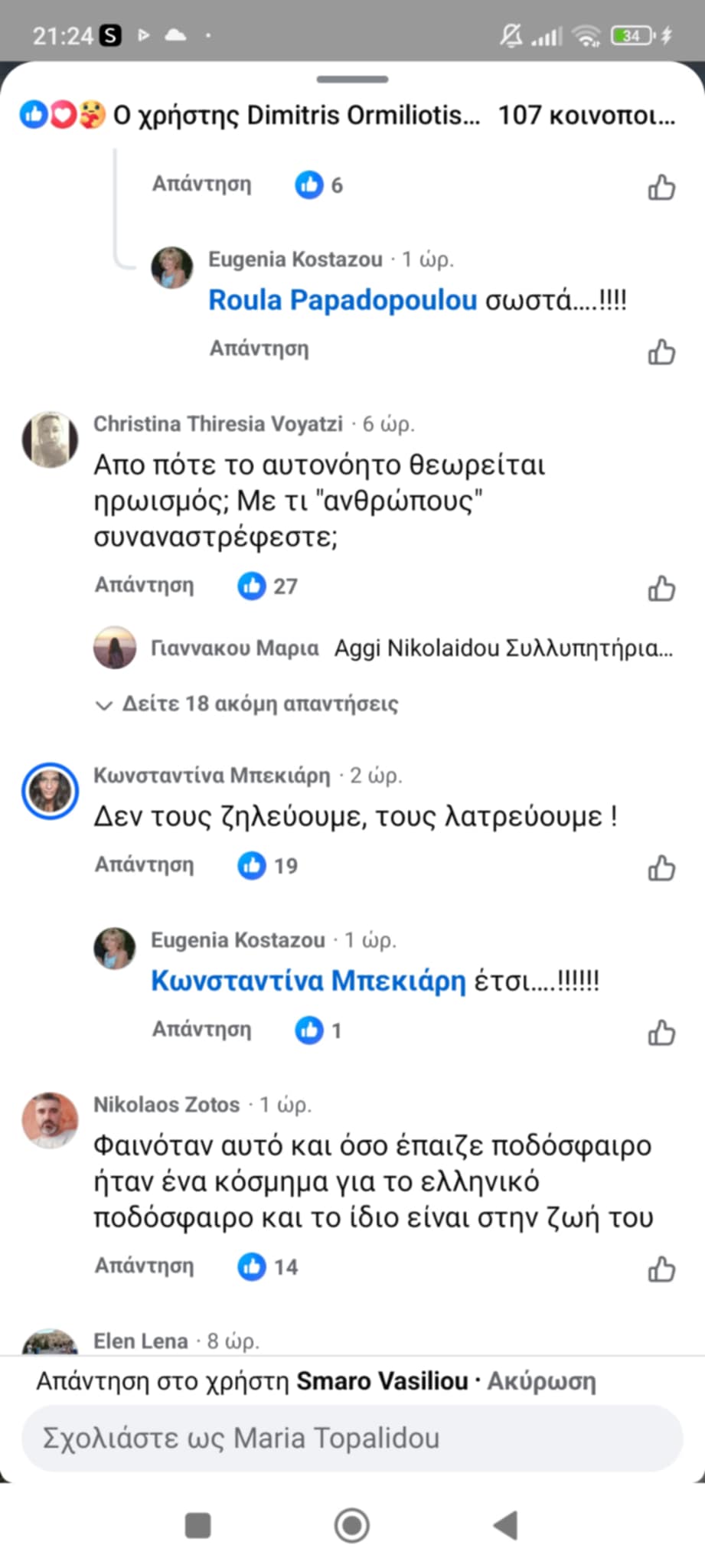Viewport: 705px width, 1568px height.
Task: Reply to Nikolaos Zotos's comment
Action: (144, 1266)
